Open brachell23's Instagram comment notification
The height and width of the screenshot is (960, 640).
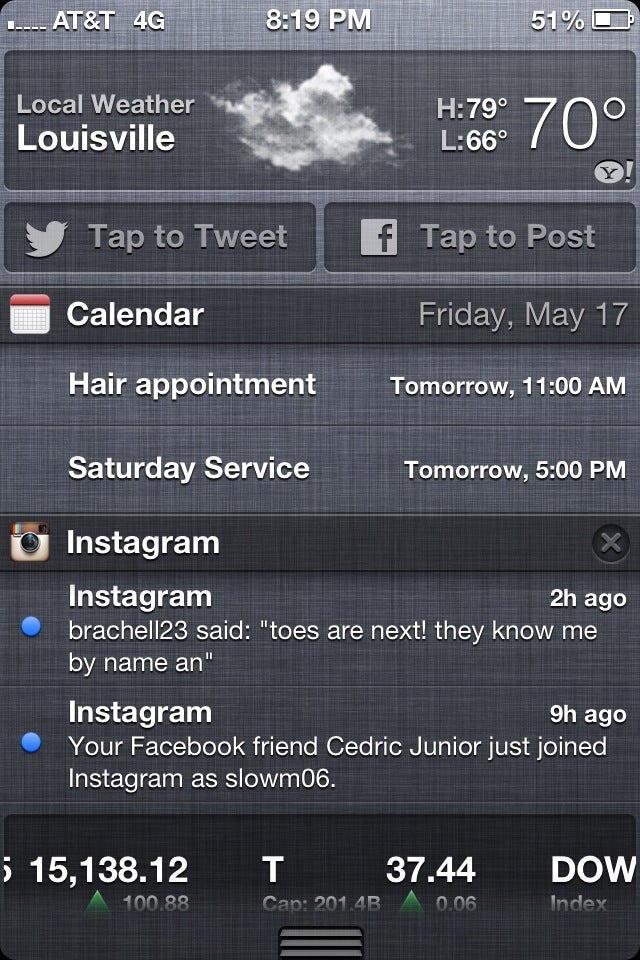tap(330, 630)
